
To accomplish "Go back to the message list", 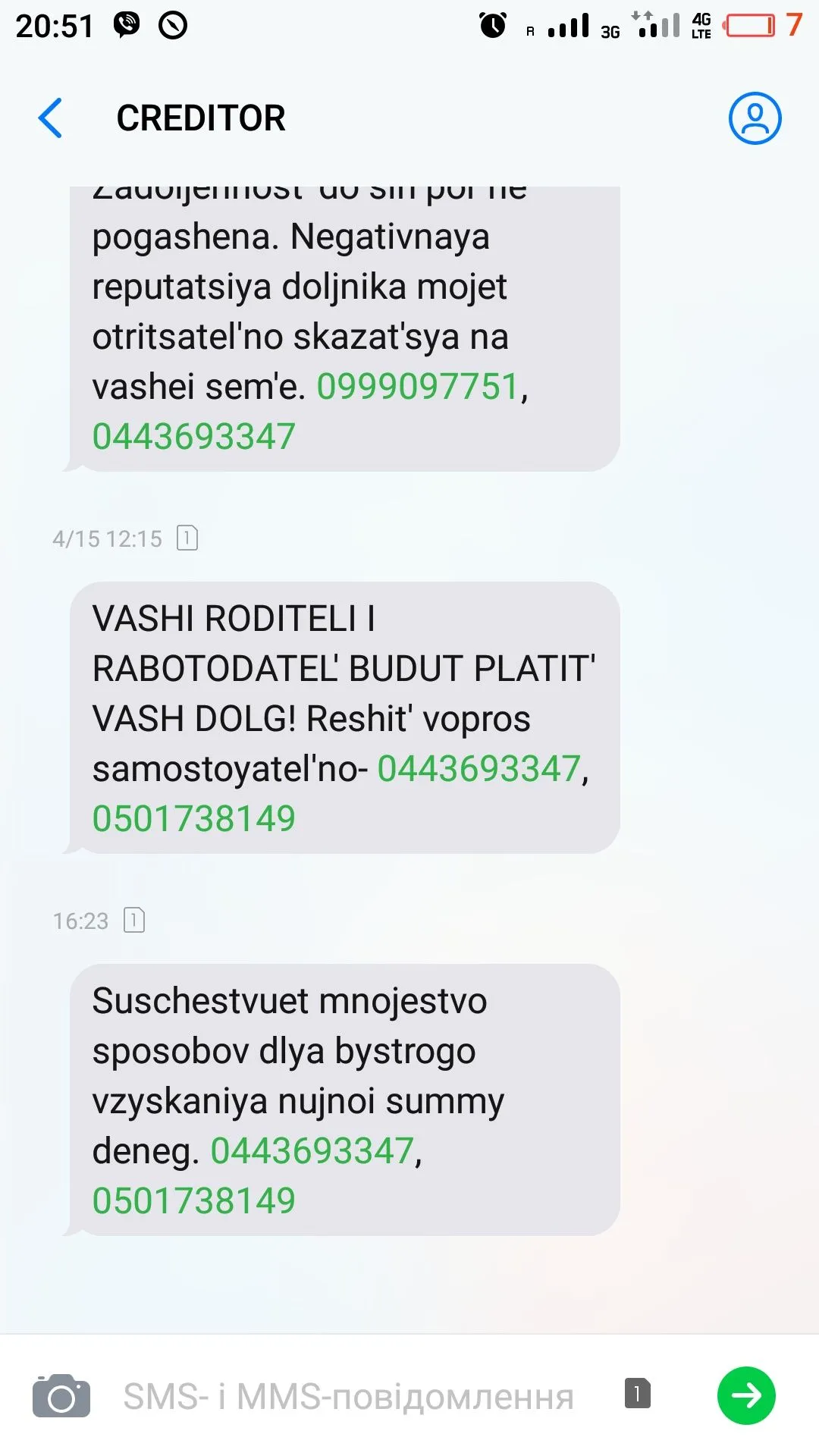I will [x=50, y=118].
